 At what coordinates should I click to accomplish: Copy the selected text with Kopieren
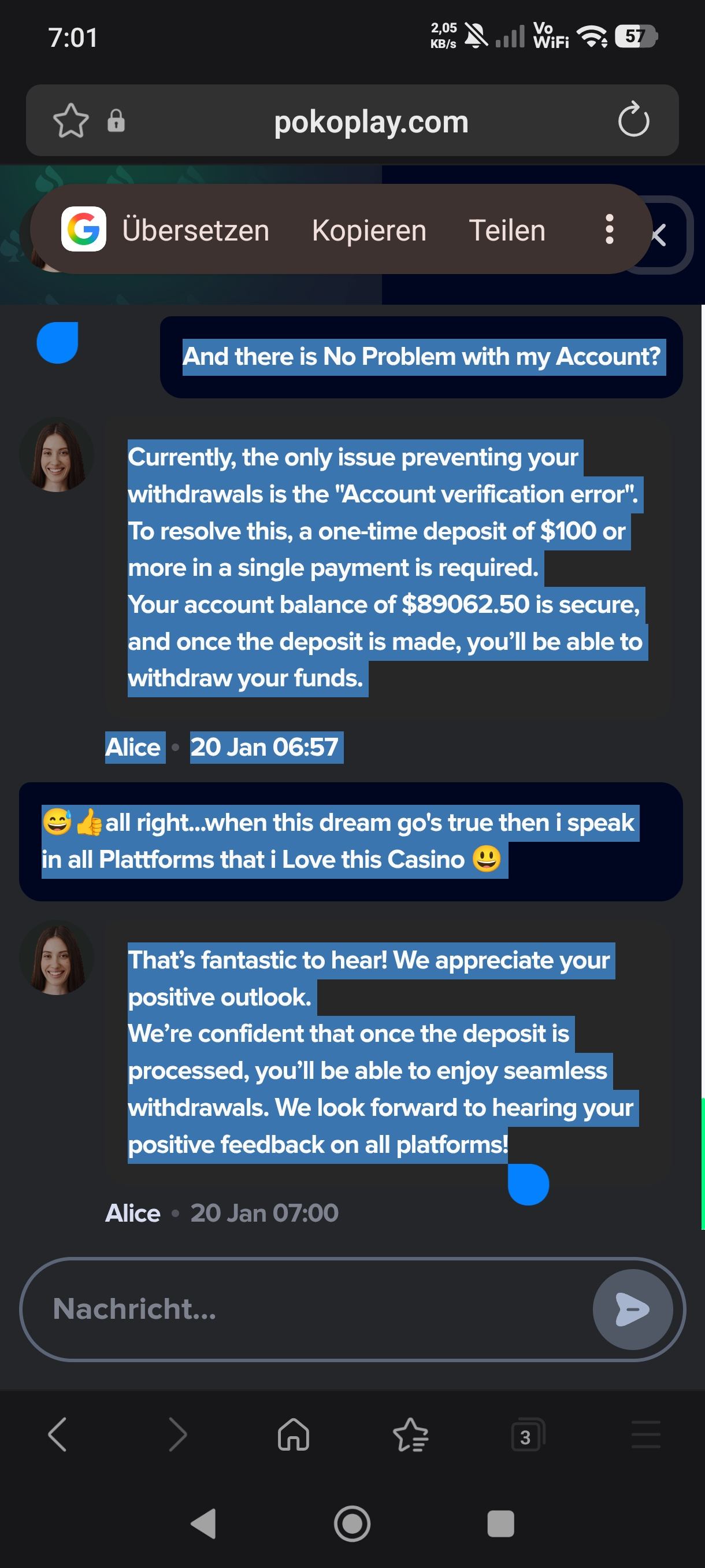(x=369, y=231)
